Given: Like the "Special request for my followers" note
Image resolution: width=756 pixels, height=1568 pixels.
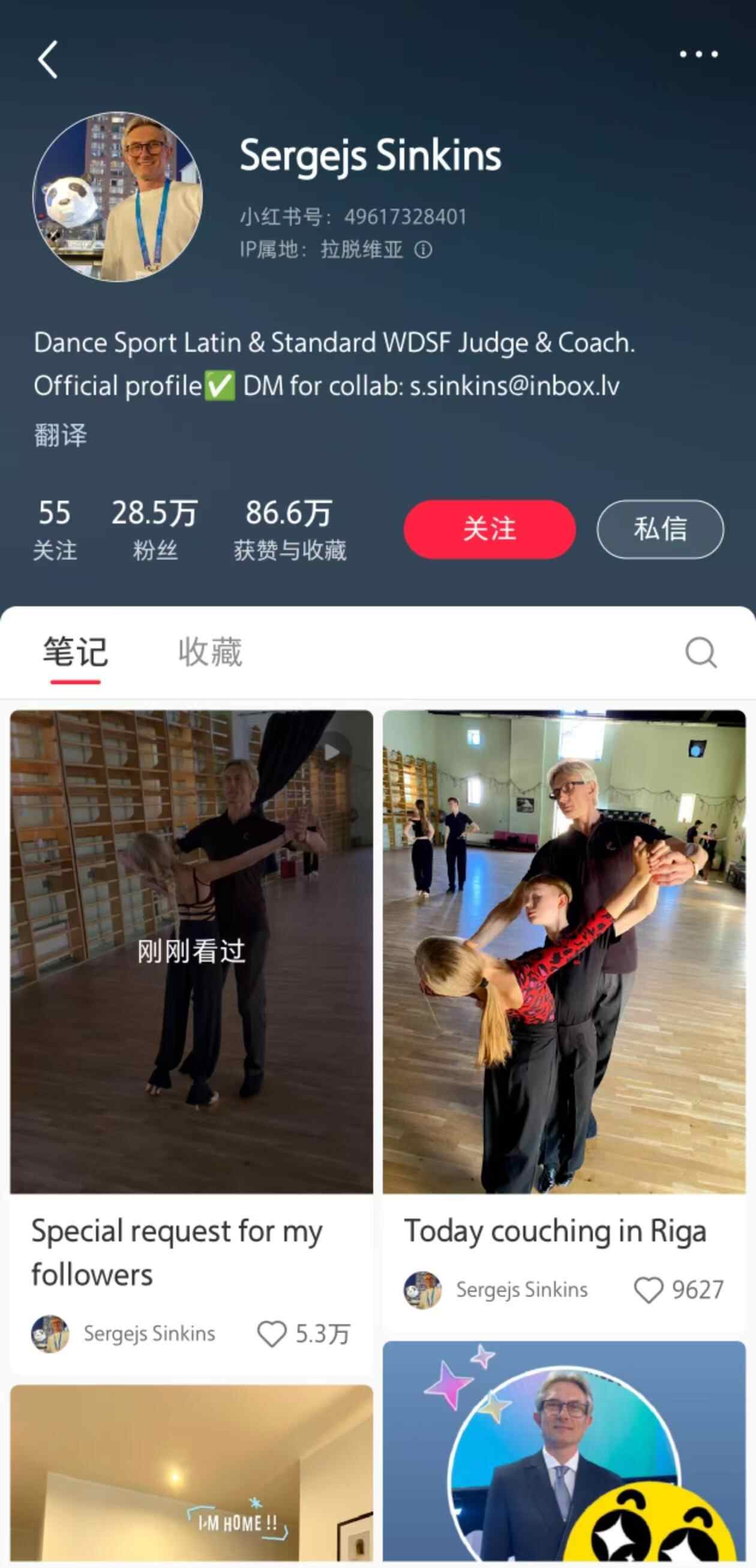Looking at the screenshot, I should [272, 1334].
